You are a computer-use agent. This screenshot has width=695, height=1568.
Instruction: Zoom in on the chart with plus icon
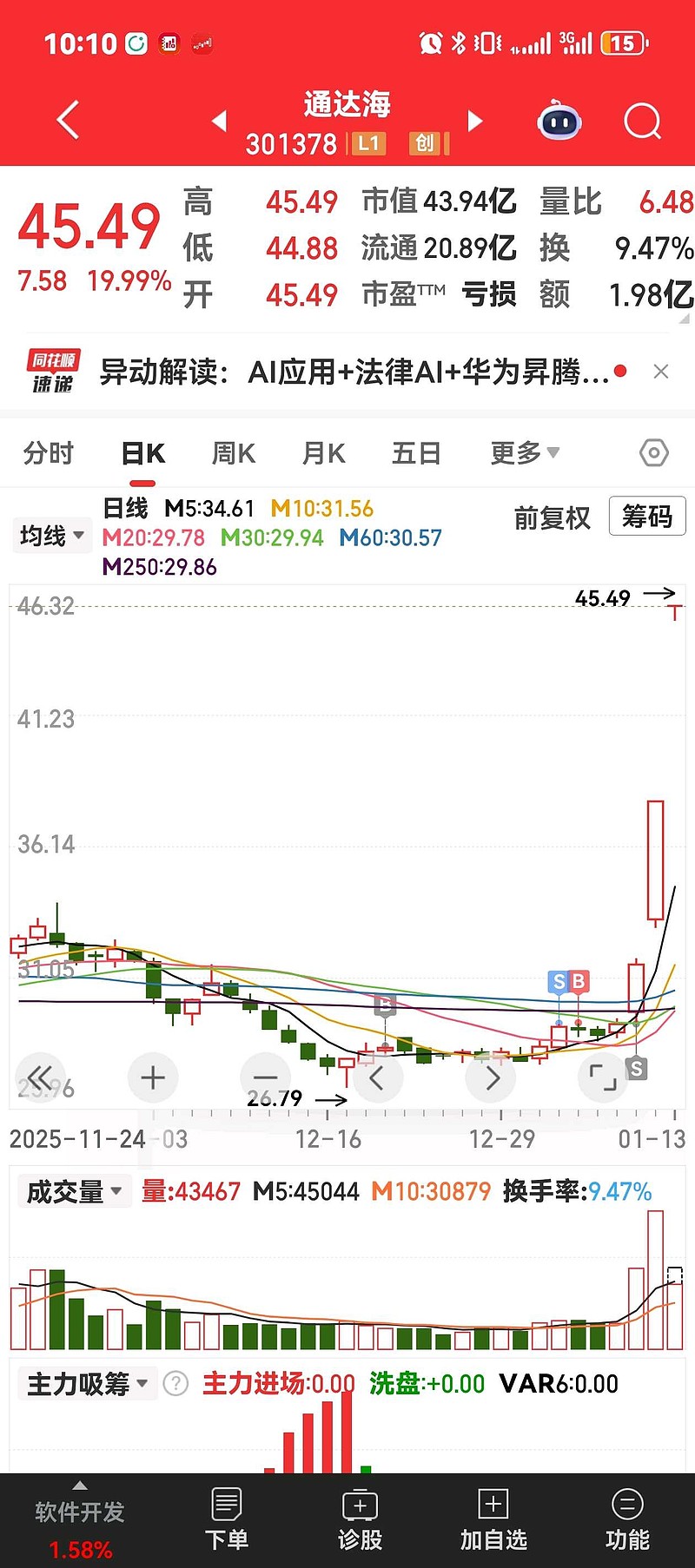coord(153,1077)
